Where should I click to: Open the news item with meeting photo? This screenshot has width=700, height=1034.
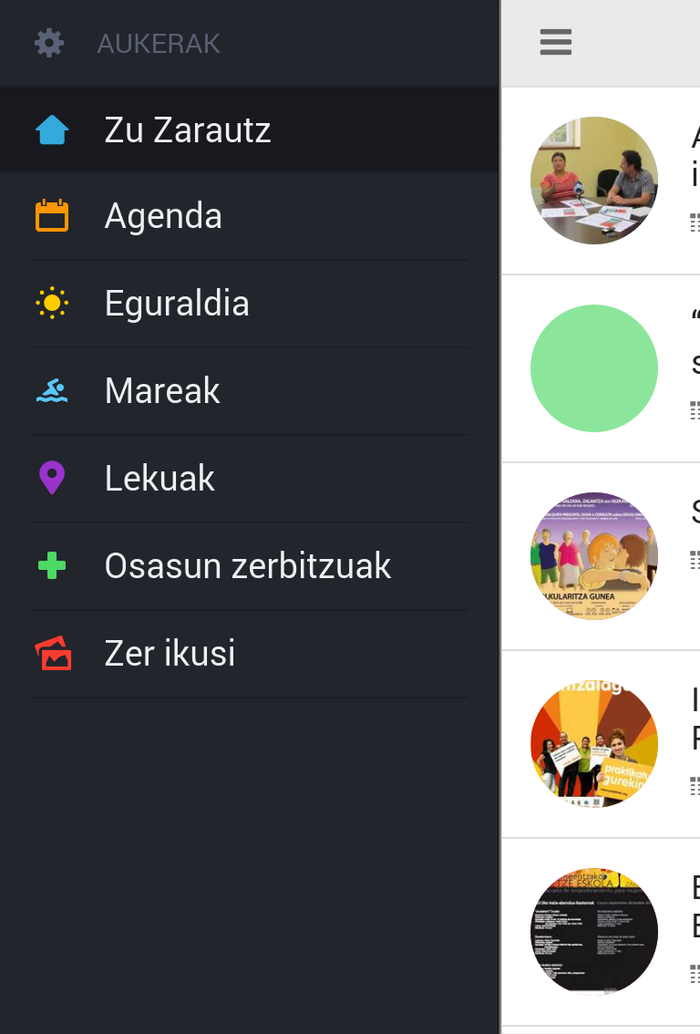click(594, 180)
